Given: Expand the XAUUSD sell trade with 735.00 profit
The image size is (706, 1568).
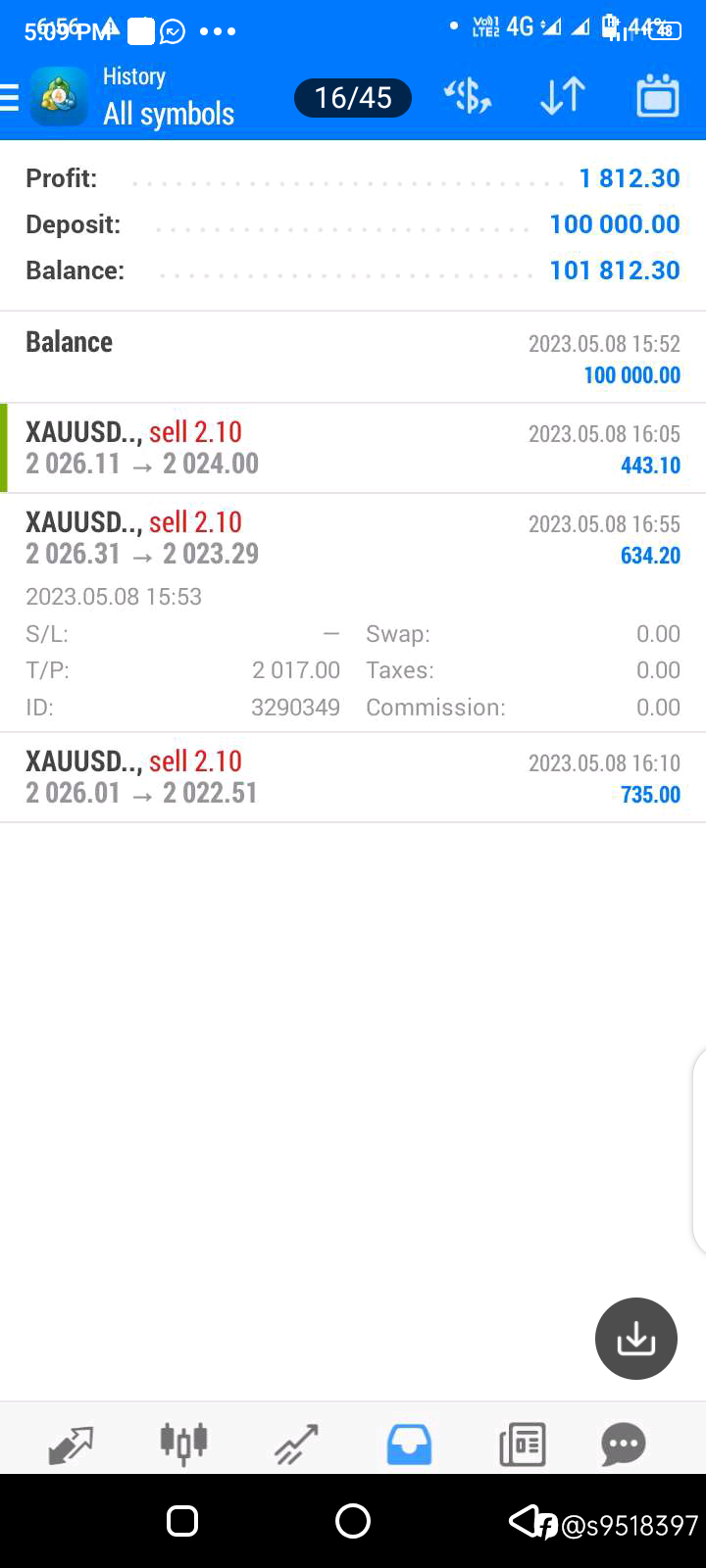Looking at the screenshot, I should pos(353,777).
